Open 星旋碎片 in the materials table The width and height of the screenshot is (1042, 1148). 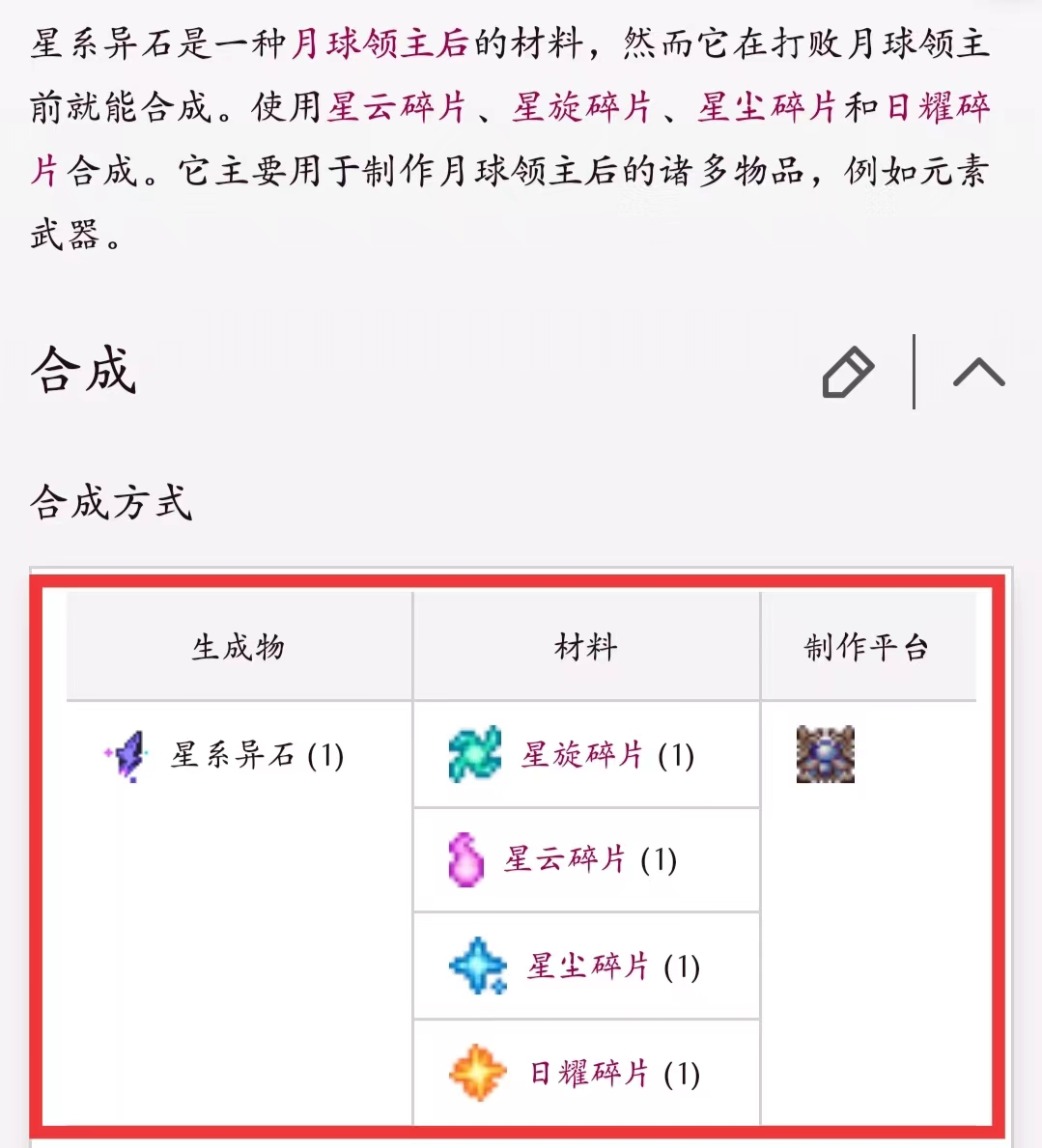pos(582,755)
